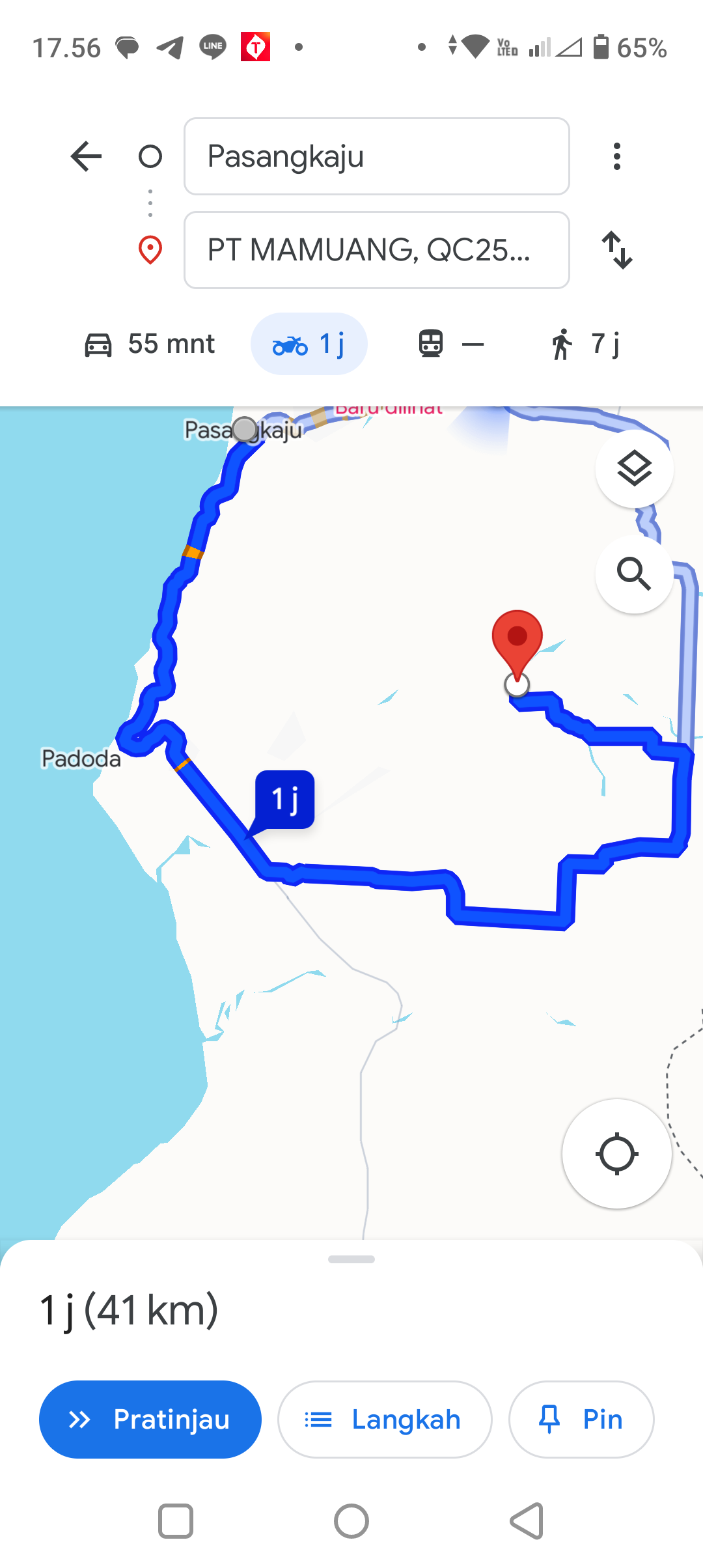
Task: Open recent apps from the navigation bar
Action: point(176,1521)
